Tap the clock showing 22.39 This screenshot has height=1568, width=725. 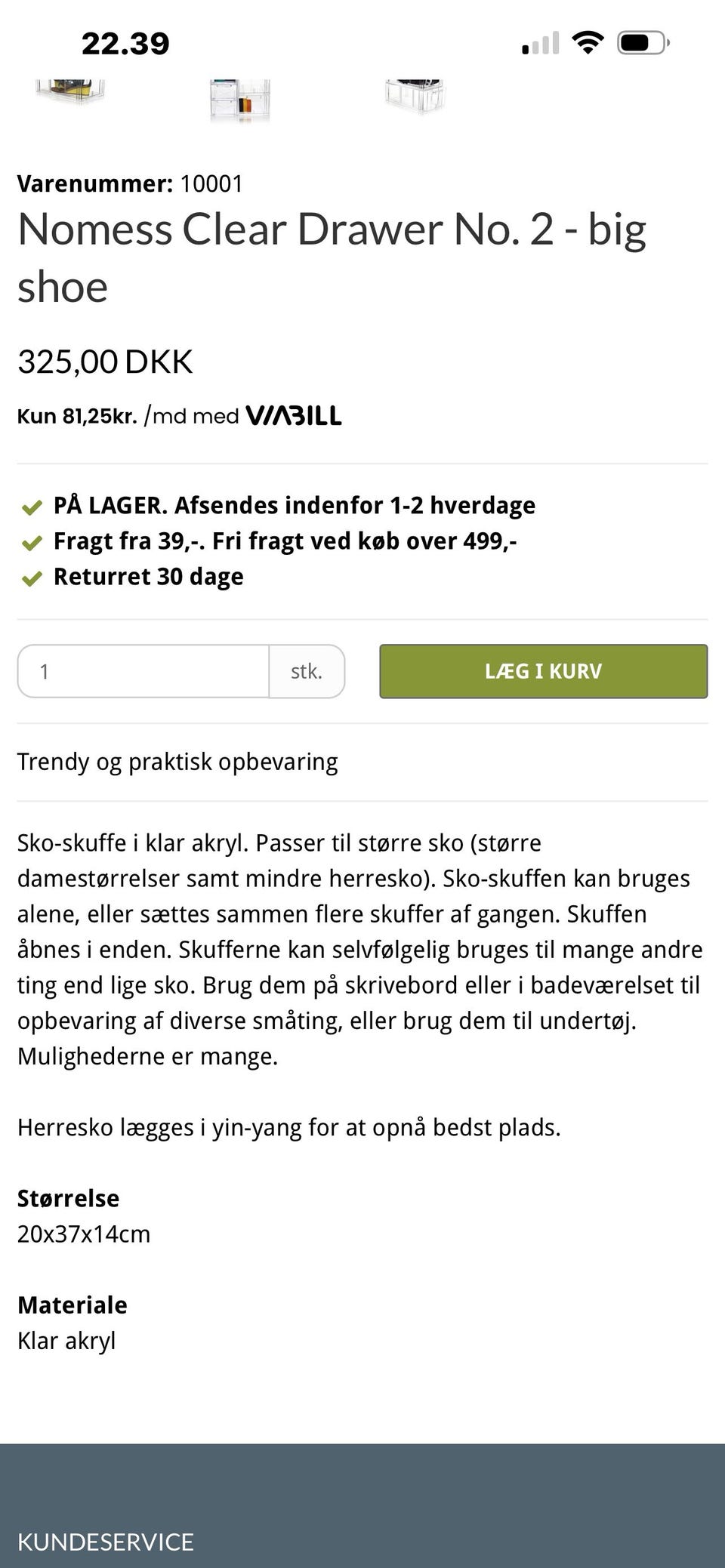click(x=124, y=43)
